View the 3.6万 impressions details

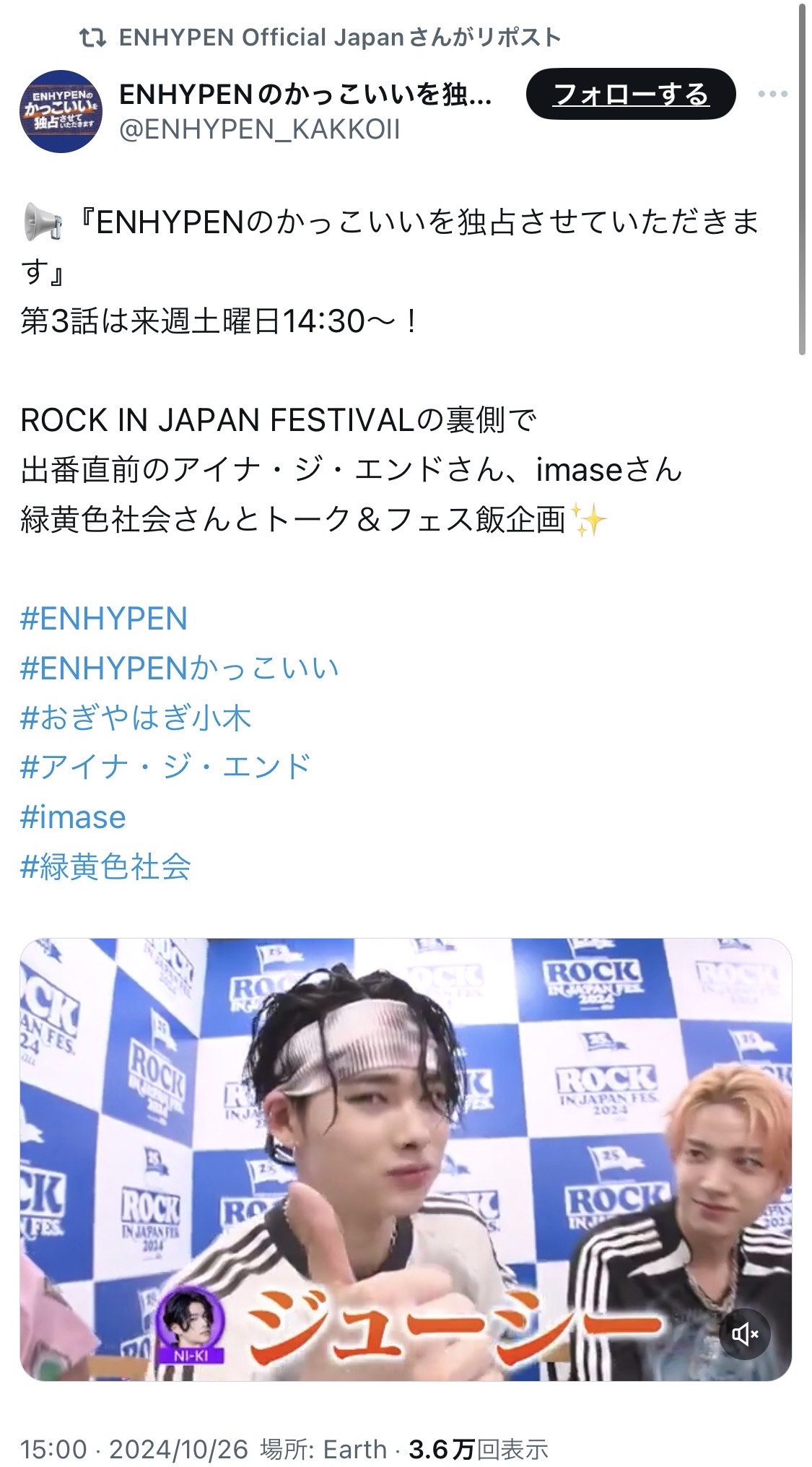(479, 1449)
